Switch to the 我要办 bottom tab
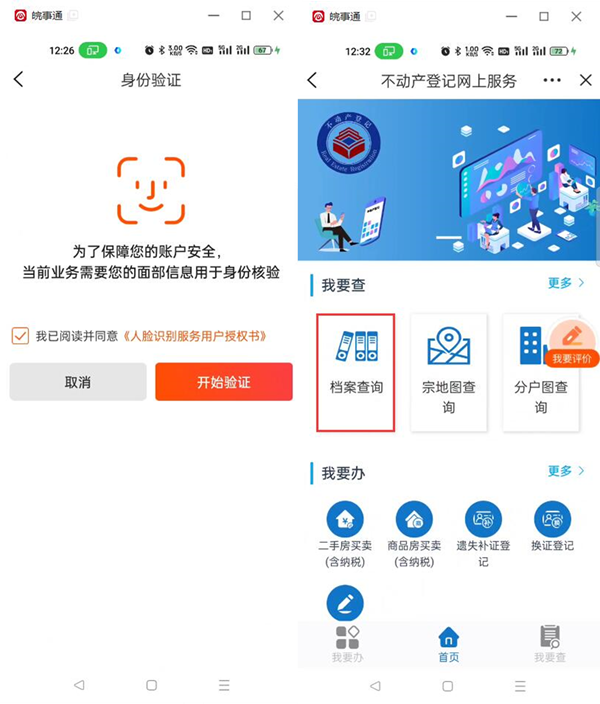 tap(347, 645)
